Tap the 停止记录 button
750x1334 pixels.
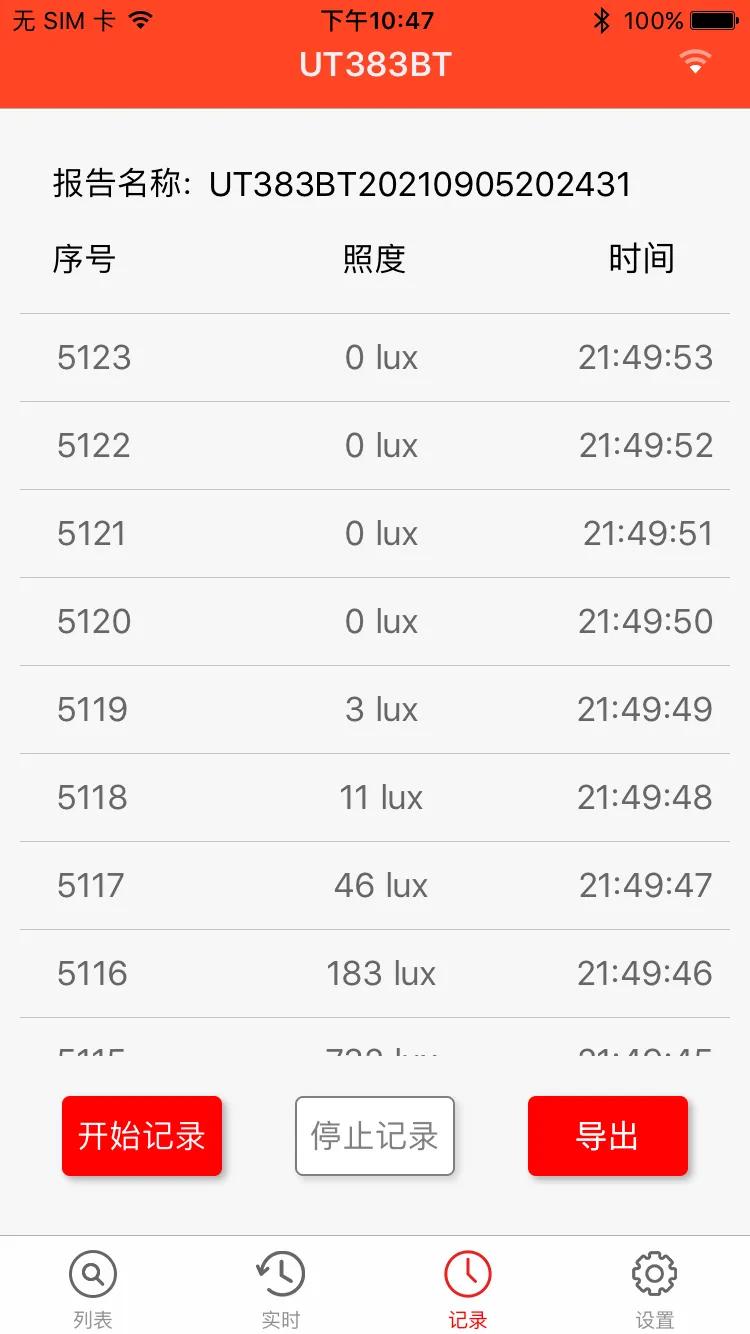click(374, 1136)
